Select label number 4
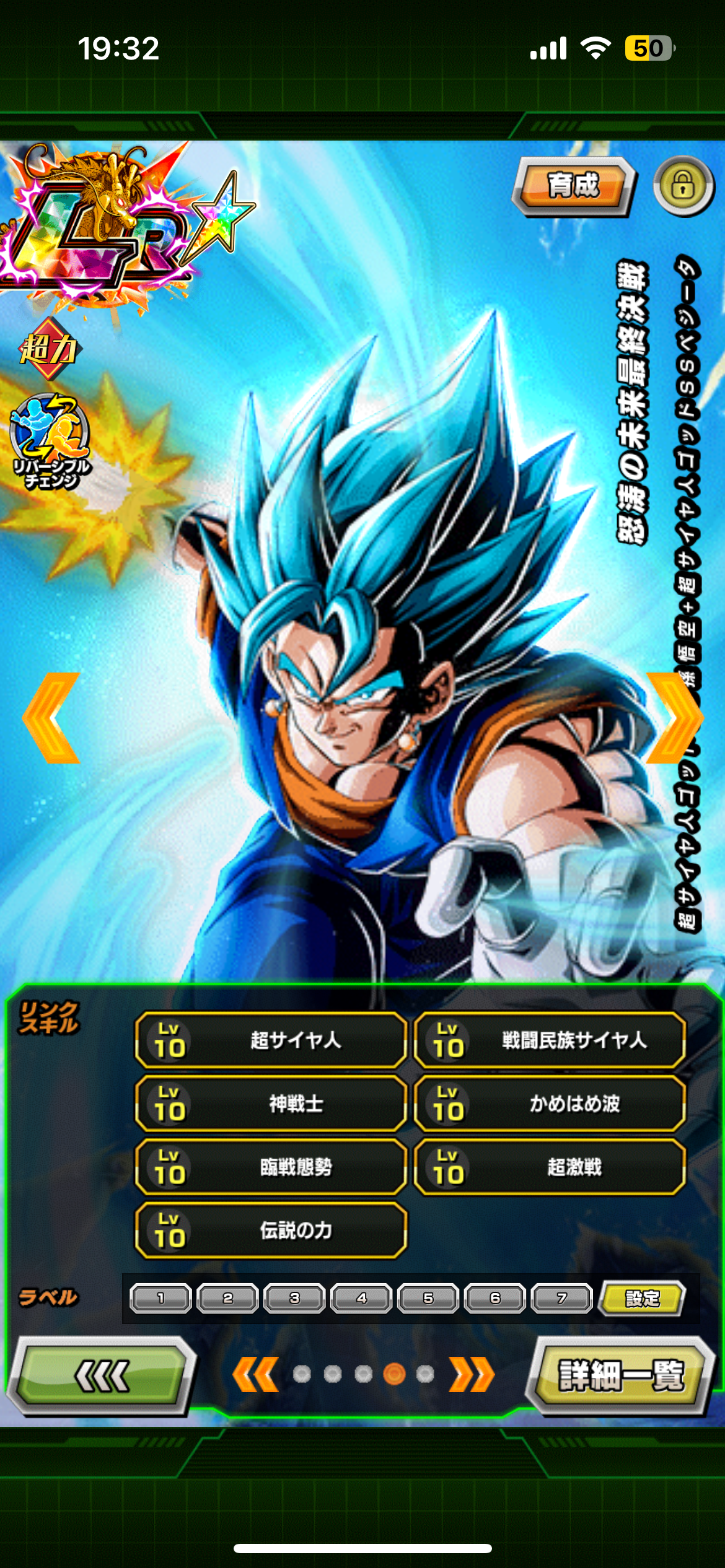725x1568 pixels. [361, 1298]
